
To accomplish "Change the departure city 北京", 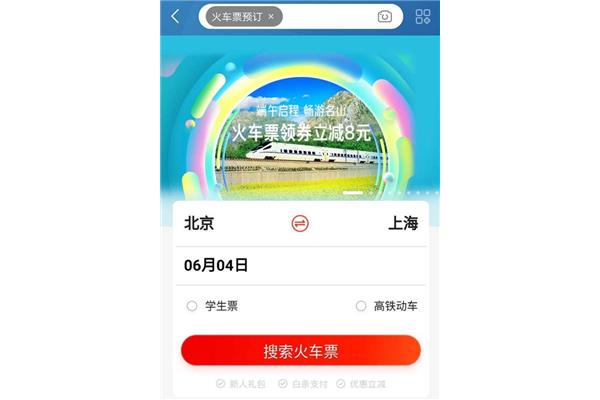I will [199, 224].
